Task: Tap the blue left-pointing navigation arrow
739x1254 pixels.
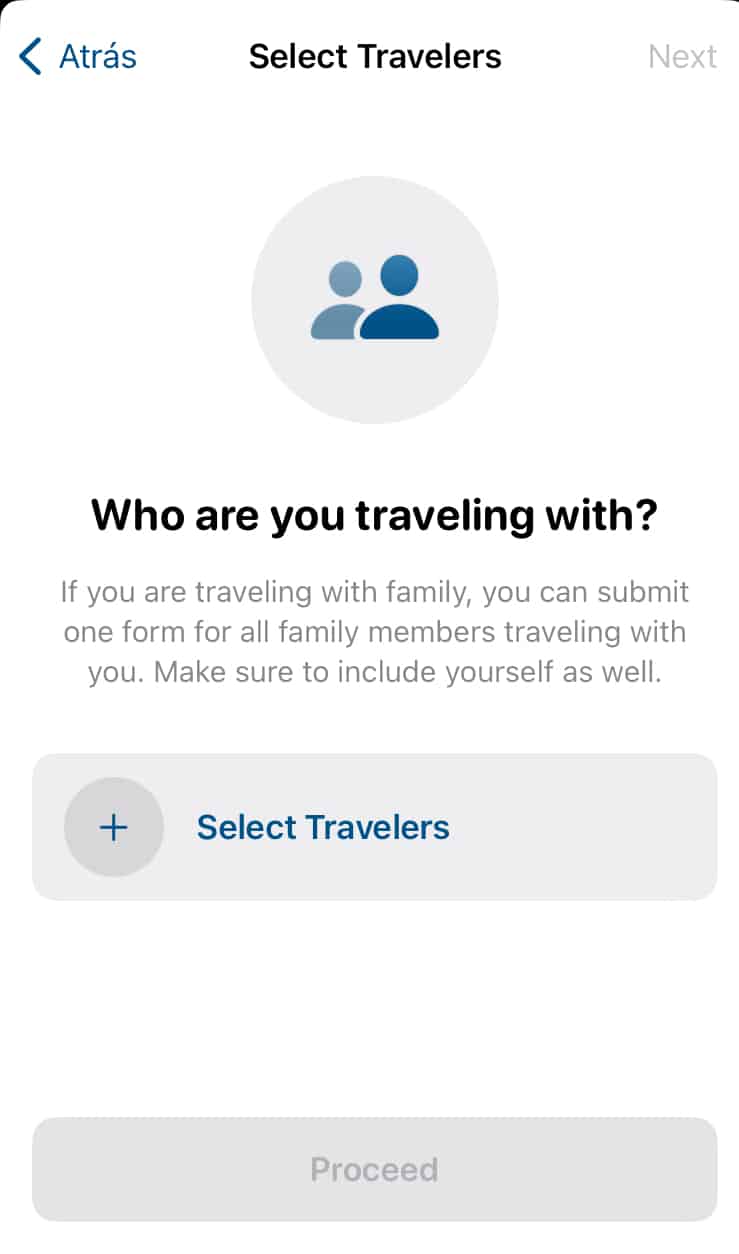Action: click(30, 56)
